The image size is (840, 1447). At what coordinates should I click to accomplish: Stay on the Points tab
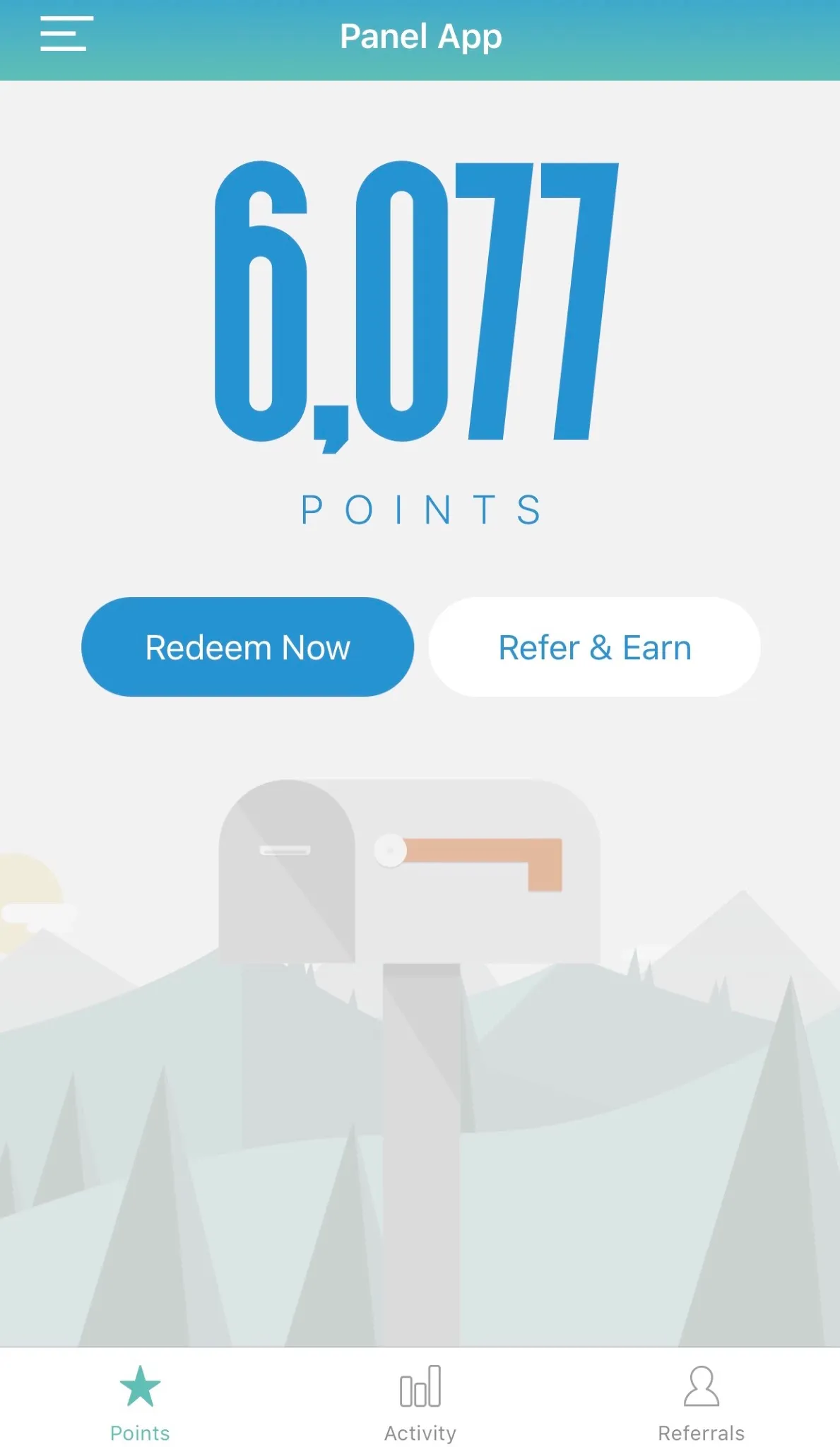(139, 1402)
